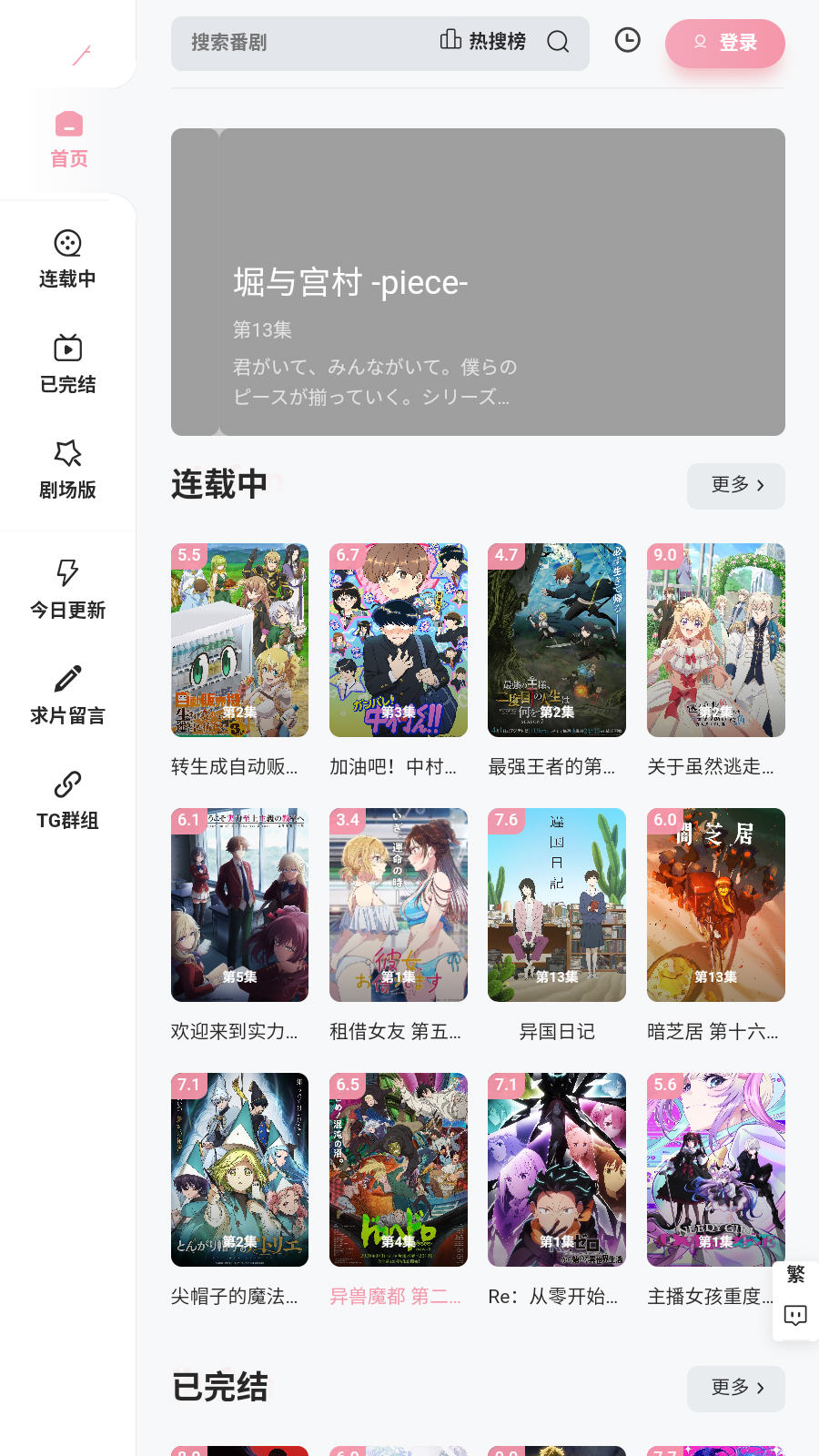The width and height of the screenshot is (819, 1456).
Task: Switch to the 已完结 section heading
Action: click(x=218, y=1387)
